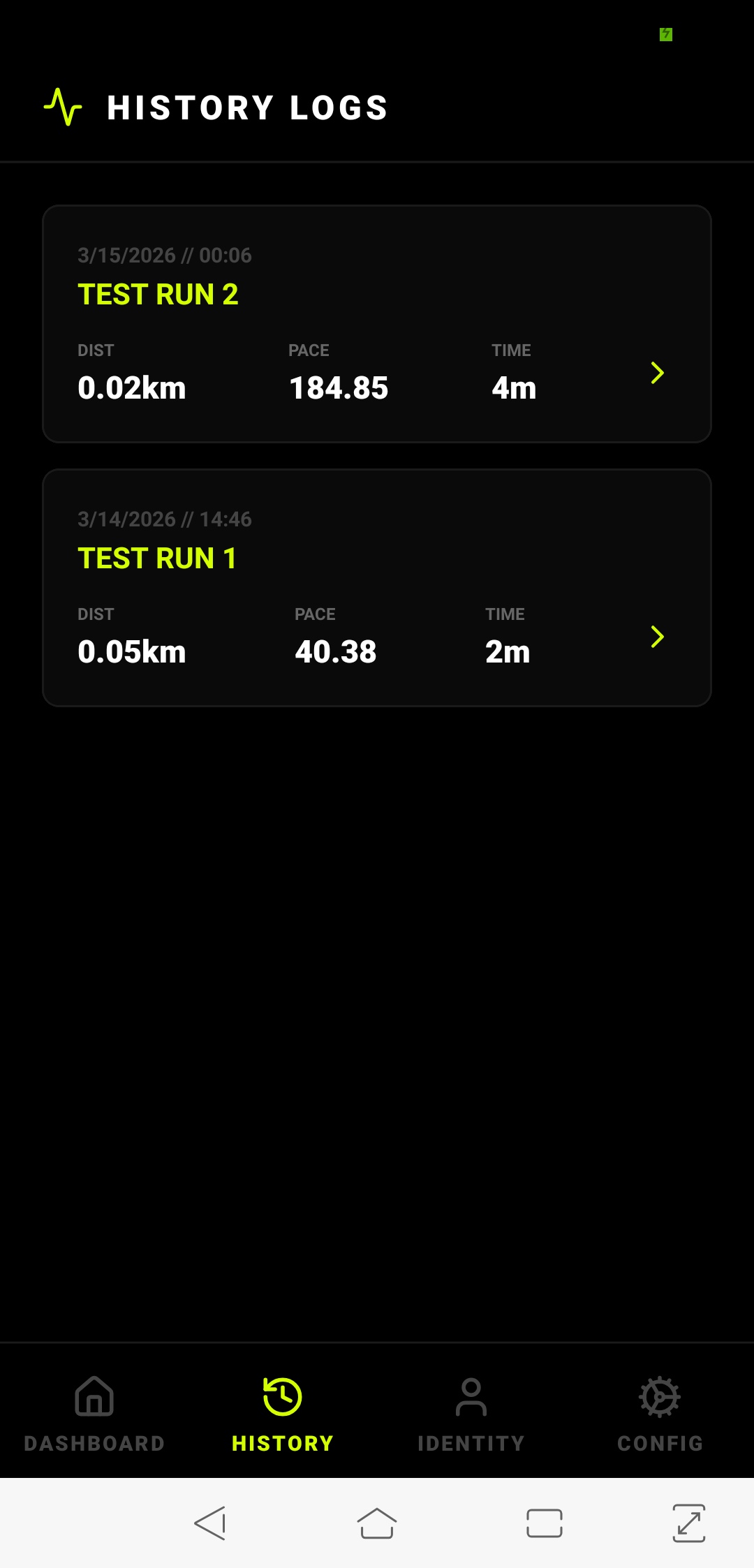Tap the system back button

point(210,1523)
